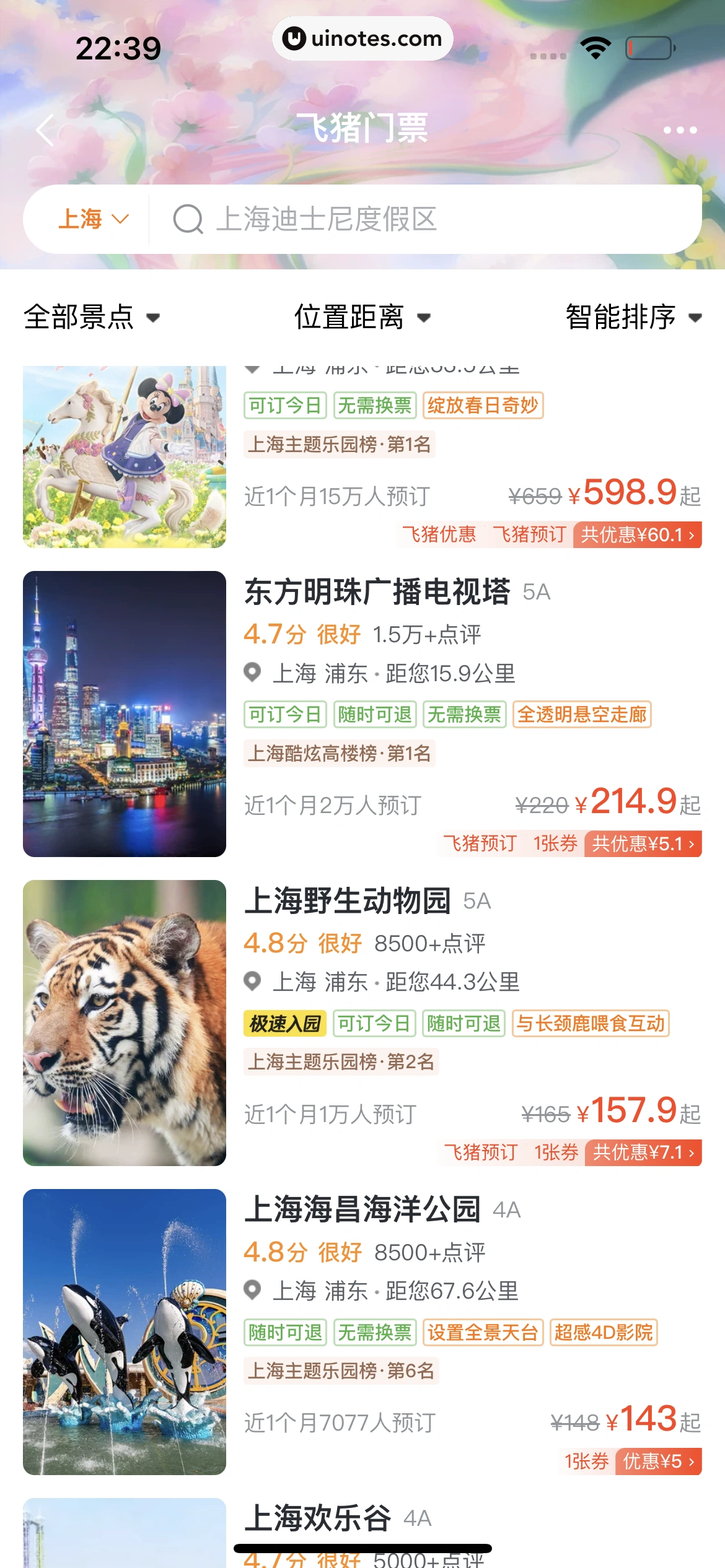Image resolution: width=725 pixels, height=1568 pixels.
Task: Expand the 位置距离 filter
Action: [362, 317]
